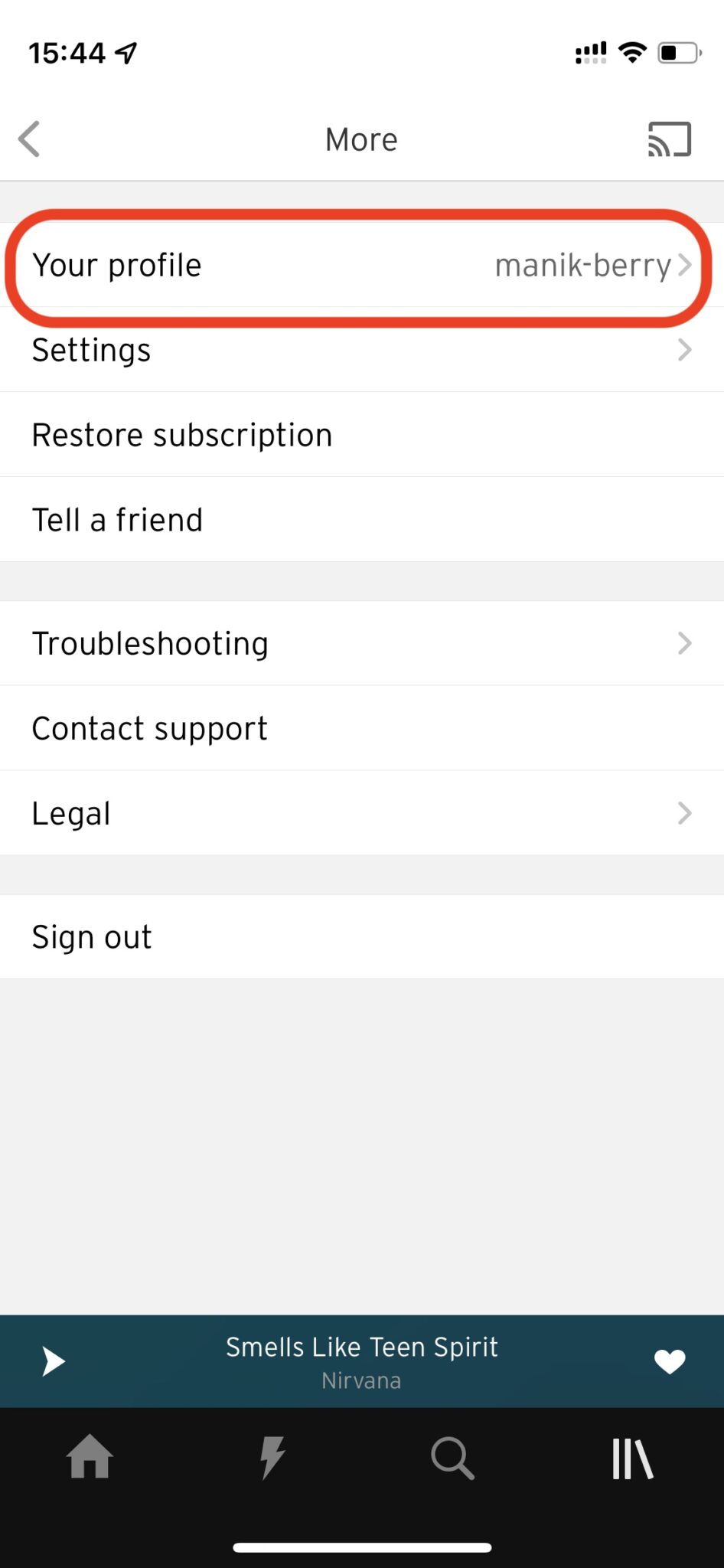Tap the back arrow at top left

29,139
